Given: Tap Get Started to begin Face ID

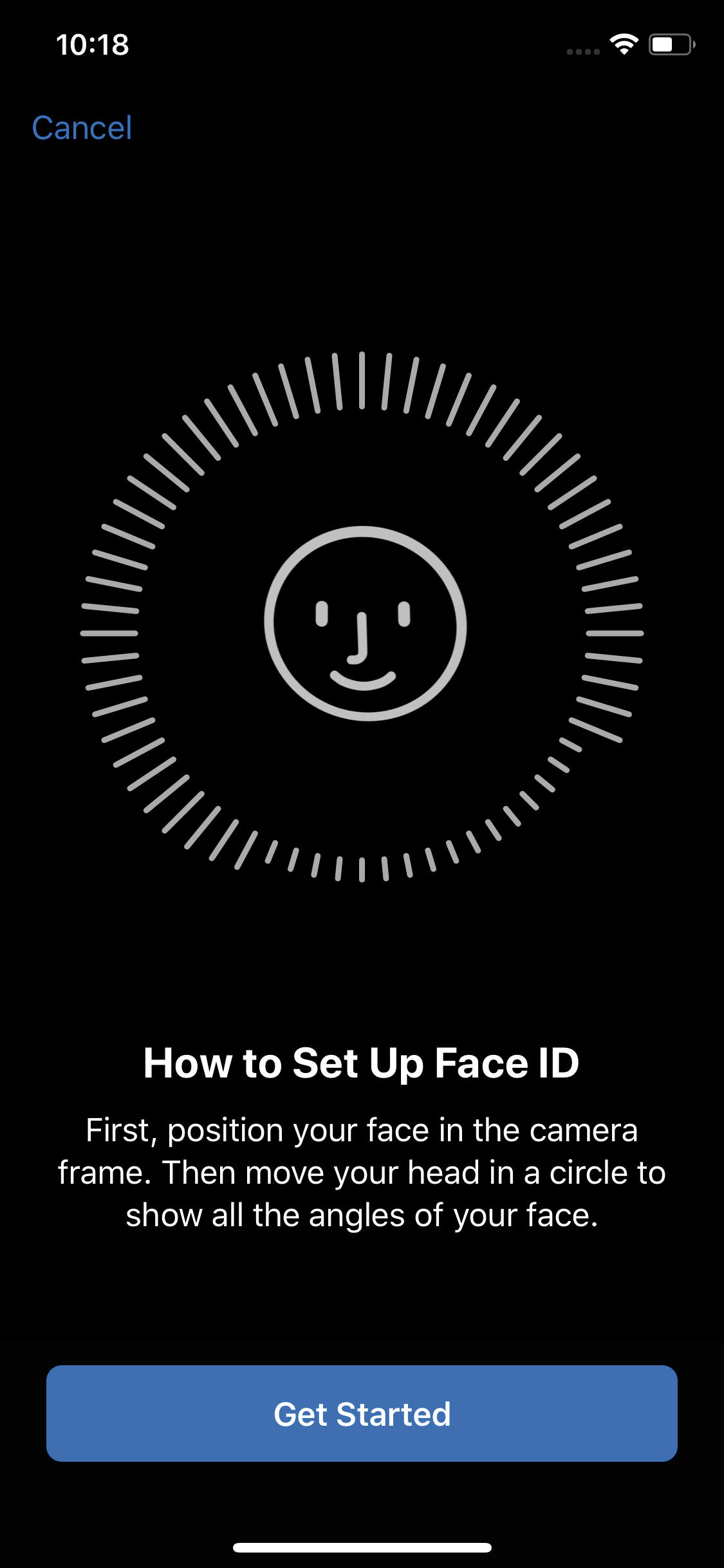Looking at the screenshot, I should 362,1414.
